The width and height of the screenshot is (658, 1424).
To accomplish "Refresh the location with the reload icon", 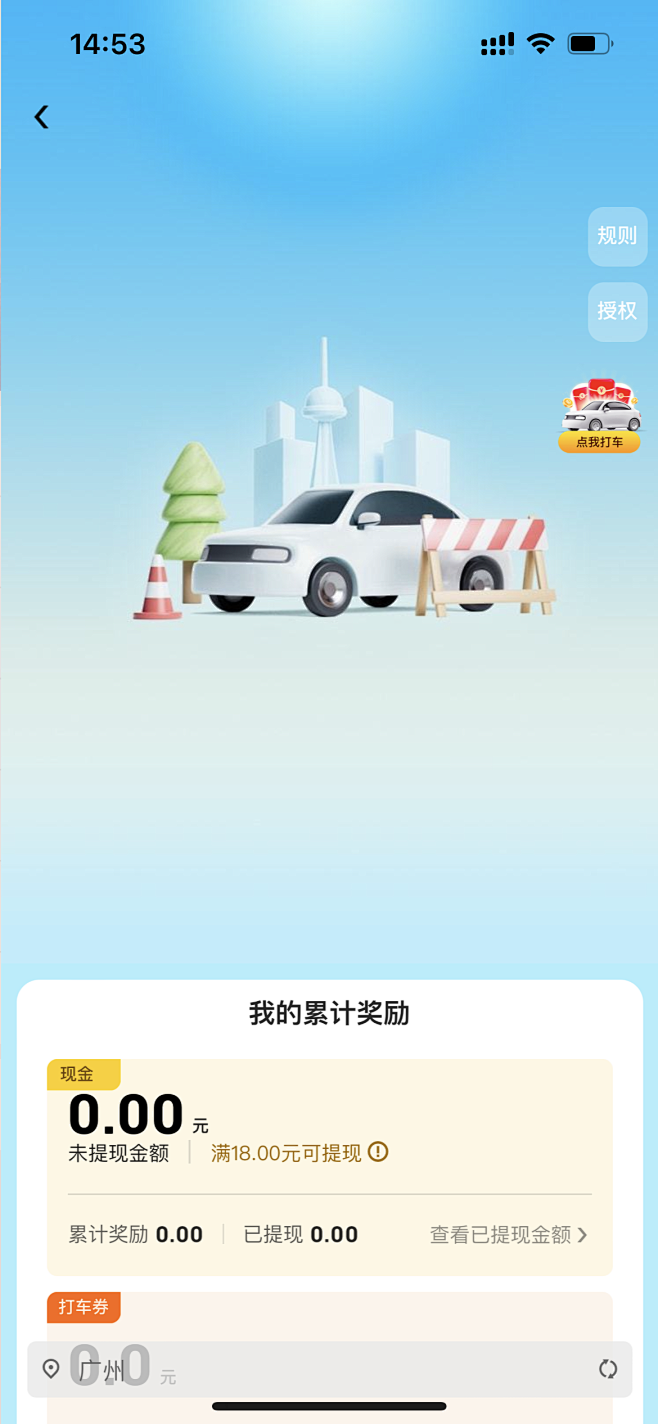I will pos(608,1369).
